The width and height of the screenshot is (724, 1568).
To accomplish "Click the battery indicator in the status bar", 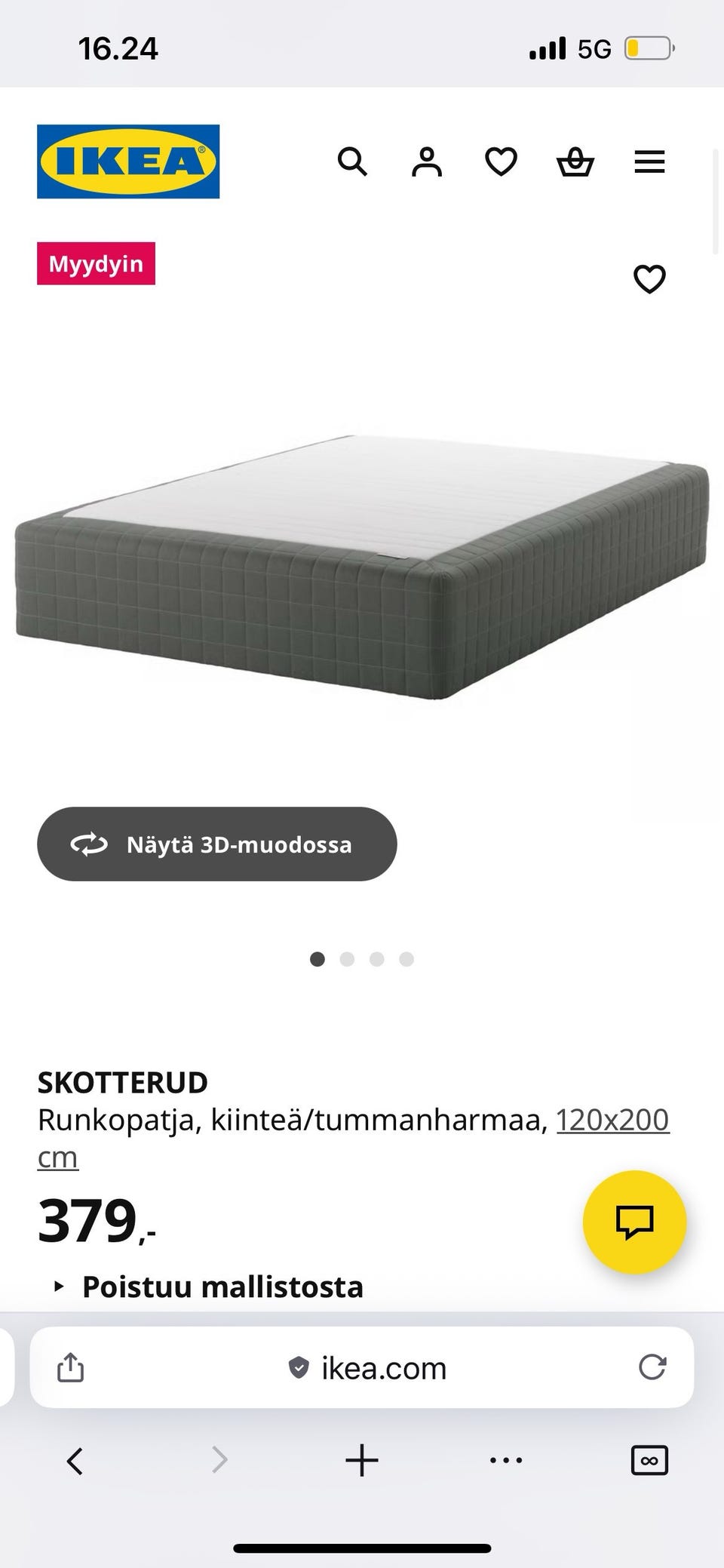I will click(x=649, y=48).
